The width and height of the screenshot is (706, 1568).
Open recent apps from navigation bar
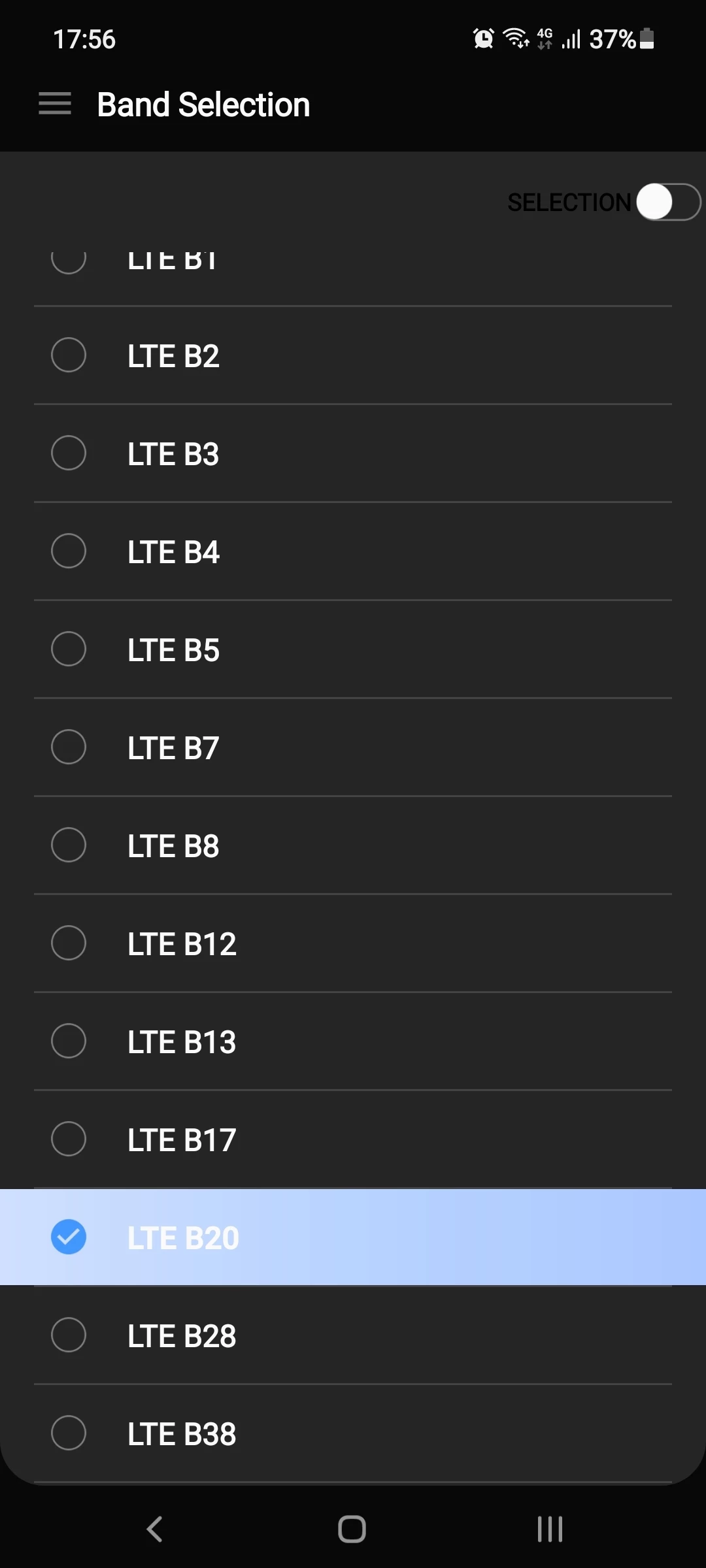pyautogui.click(x=550, y=1529)
